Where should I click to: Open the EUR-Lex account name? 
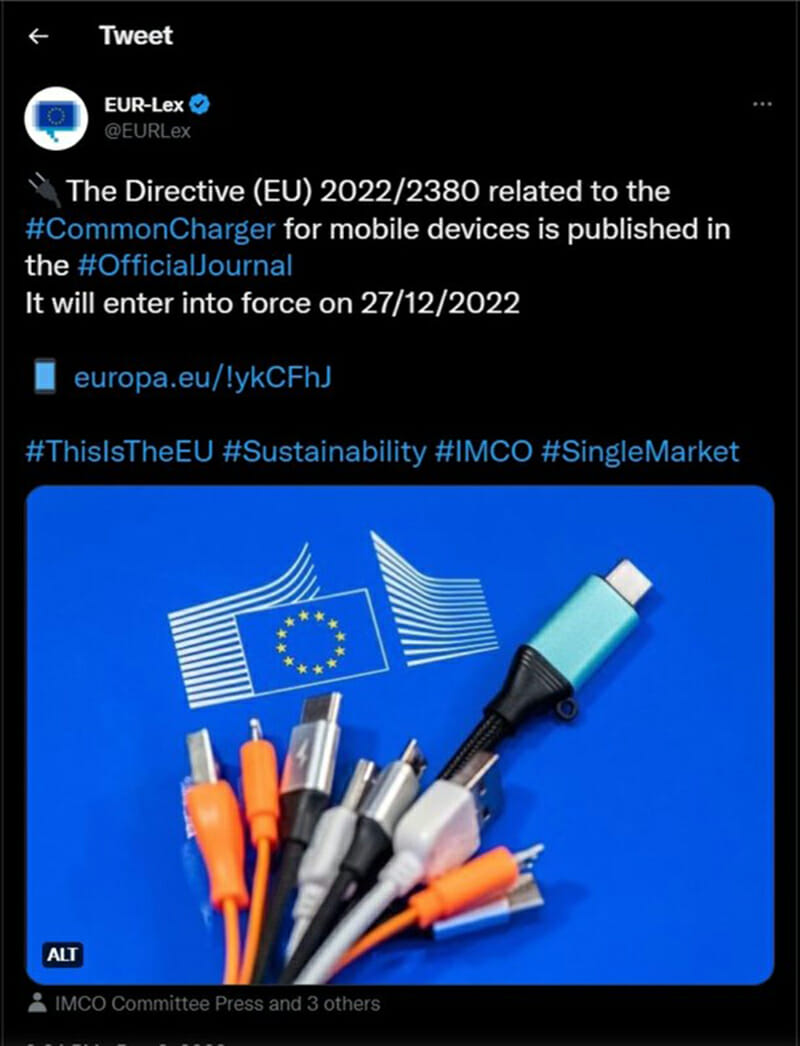pyautogui.click(x=142, y=104)
